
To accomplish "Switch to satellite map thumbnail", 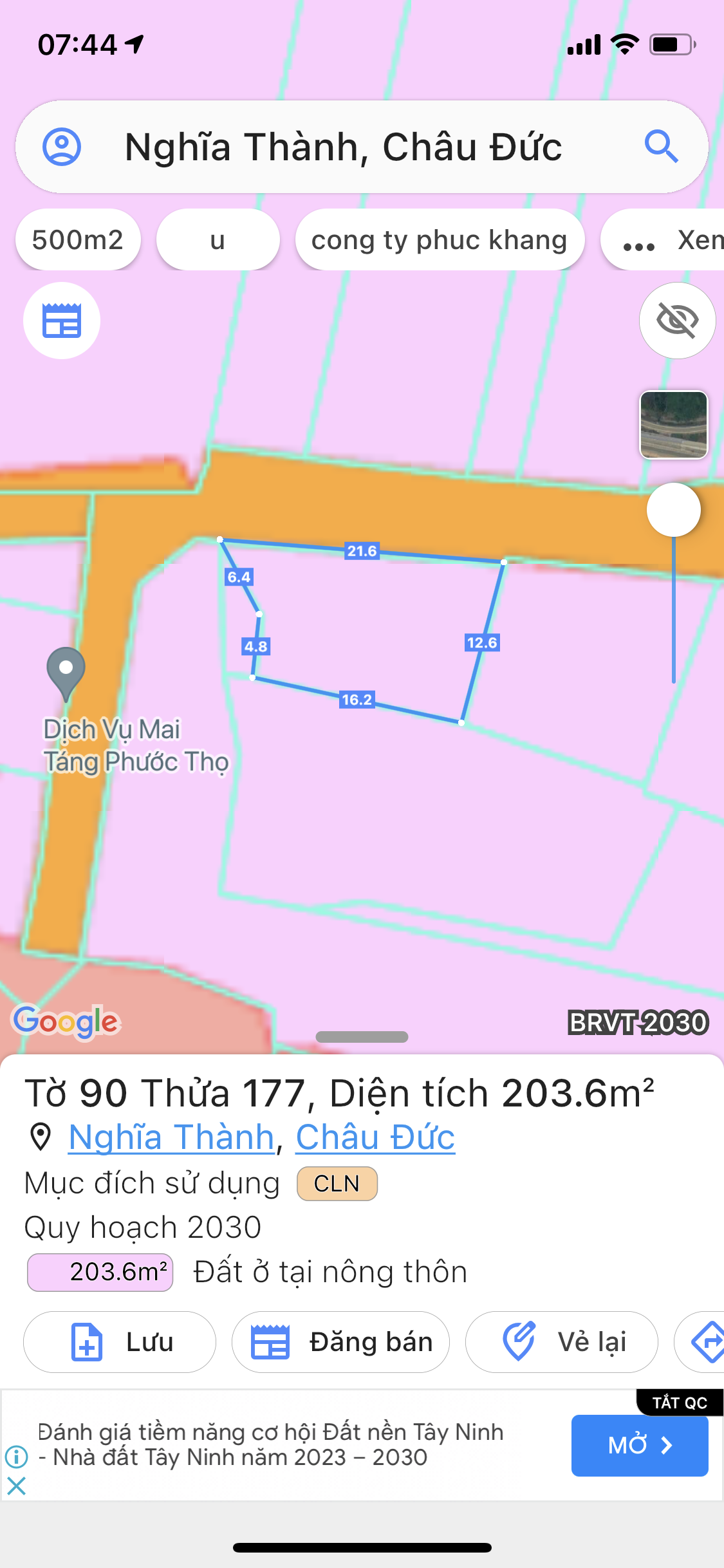I will click(673, 425).
